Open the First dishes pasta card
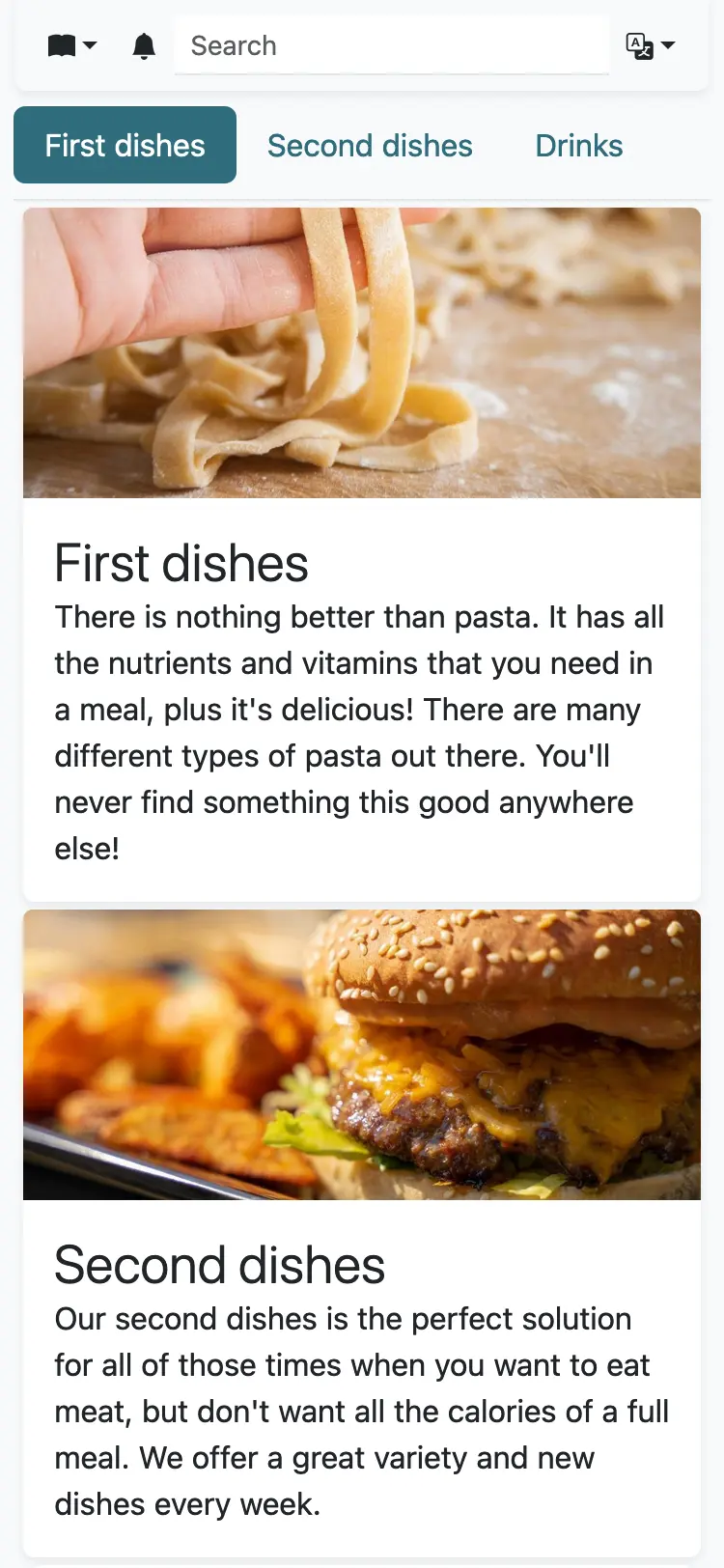 pyautogui.click(x=362, y=552)
